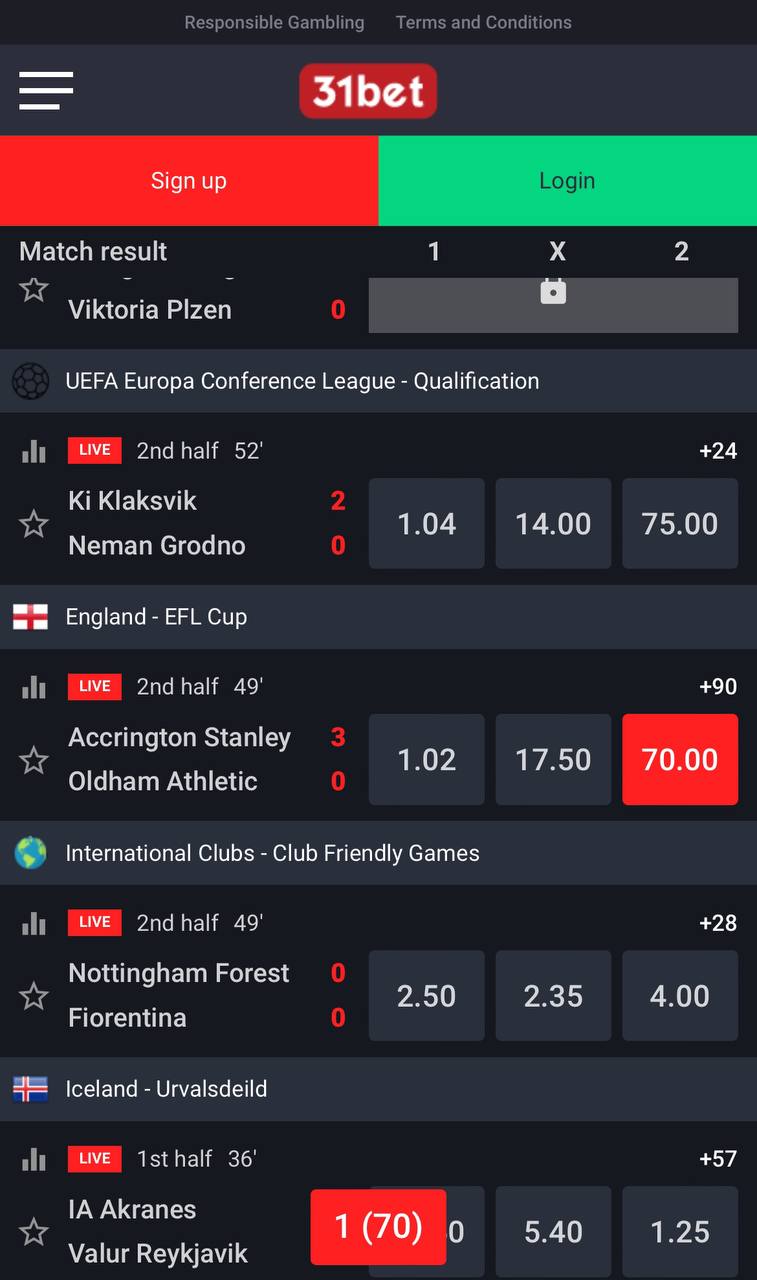757x1280 pixels.
Task: Open Terms and Conditions page
Action: point(483,22)
